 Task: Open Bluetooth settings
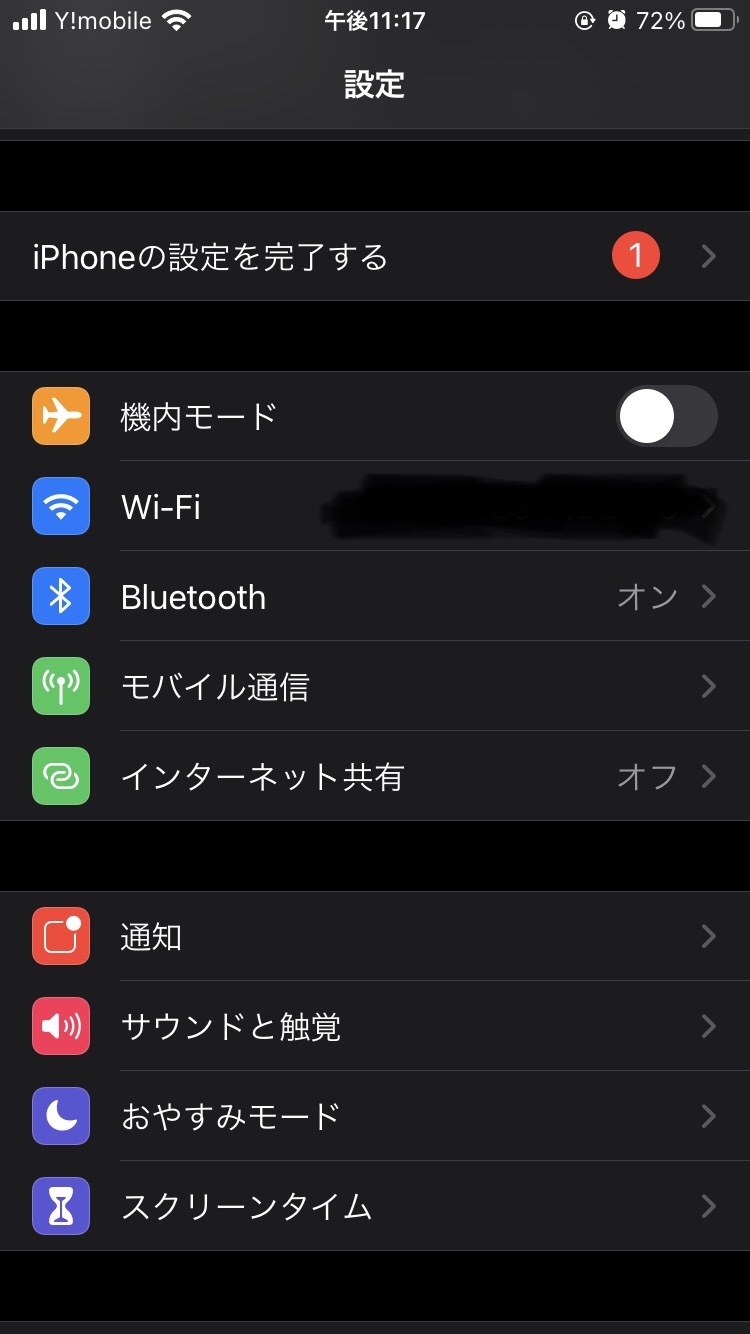click(375, 596)
